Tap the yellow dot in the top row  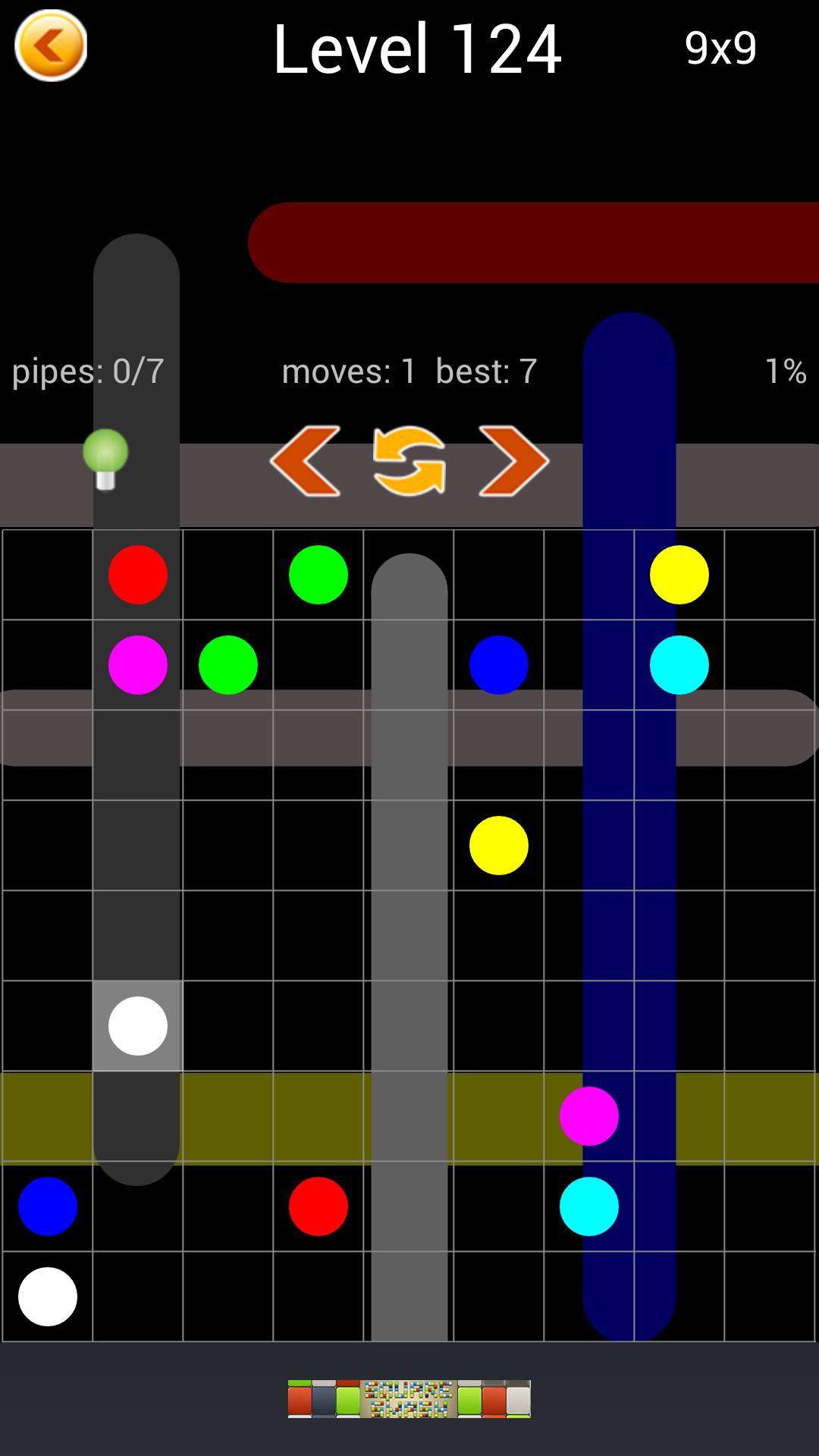tap(679, 575)
